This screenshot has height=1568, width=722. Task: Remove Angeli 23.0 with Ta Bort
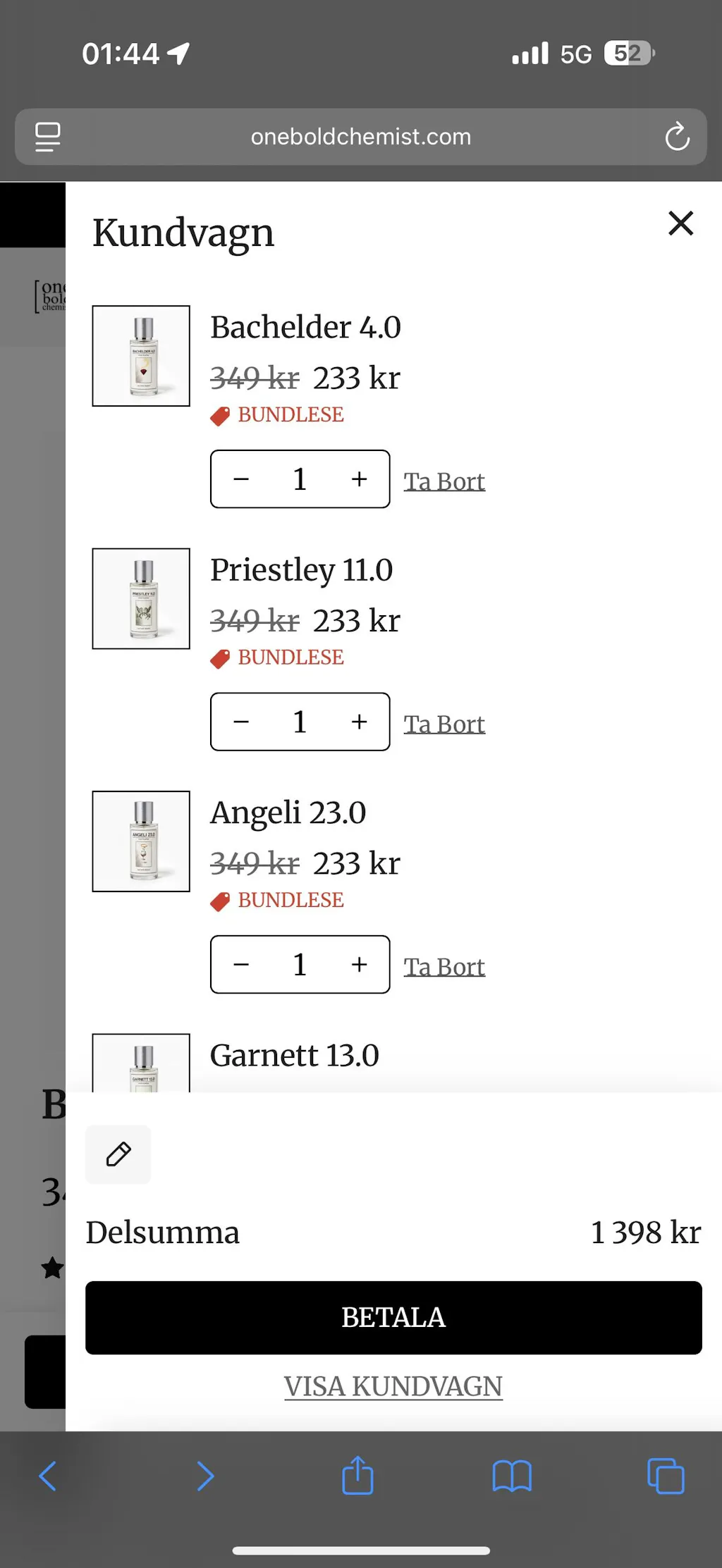point(444,967)
